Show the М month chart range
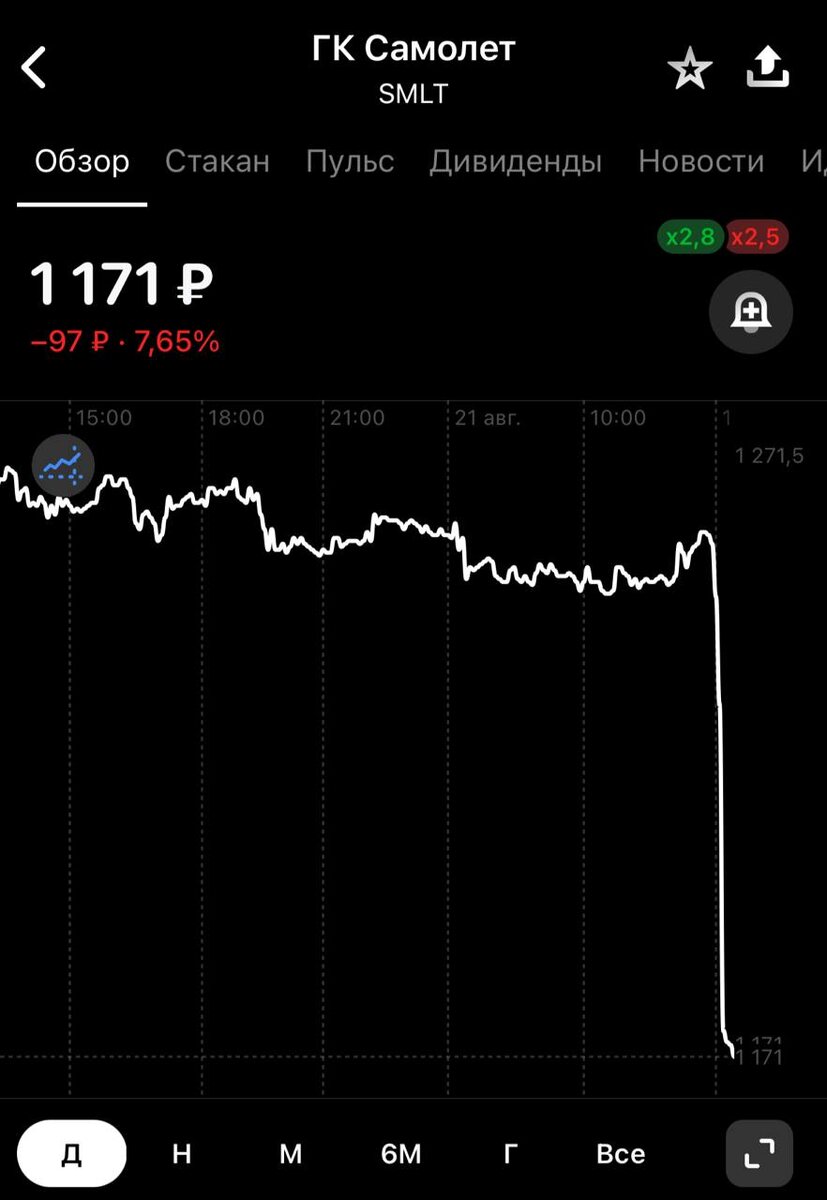Screen dimensions: 827x1200 tap(290, 1154)
